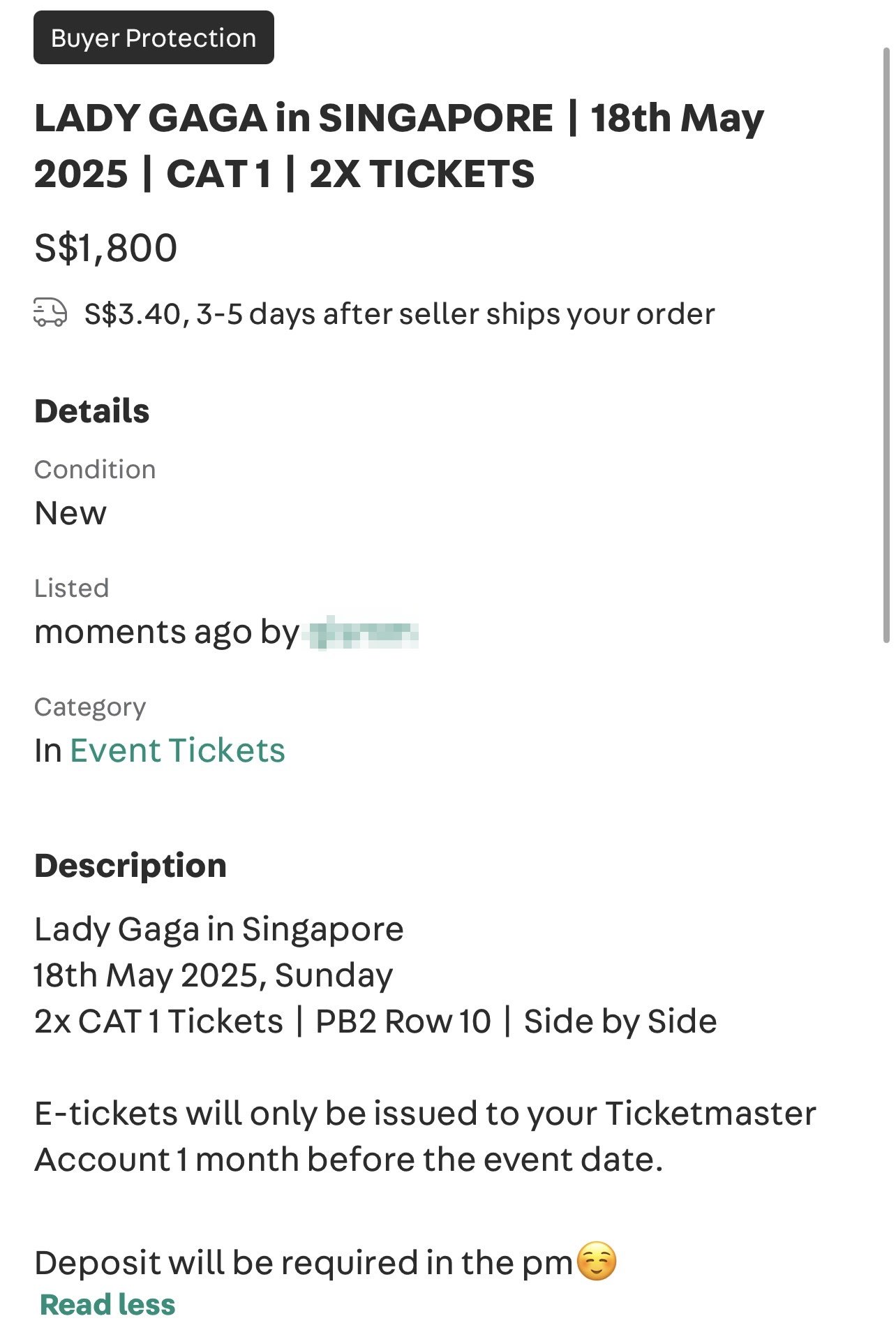Screen dimensions: 896x1337
Task: Select the Condition value New
Action: (70, 512)
